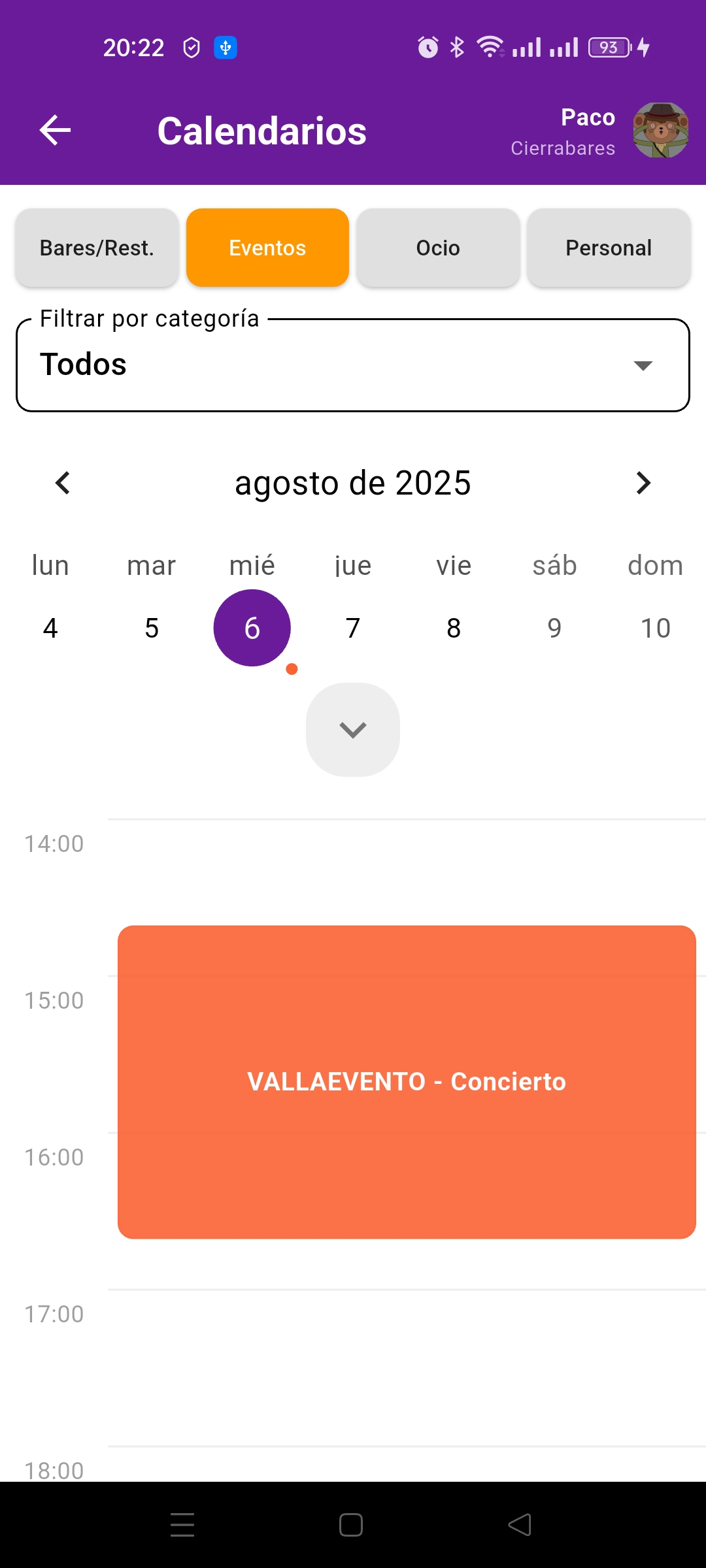Select Thursday the 7th in the week view
Screen dimensions: 706x1568
click(x=352, y=627)
